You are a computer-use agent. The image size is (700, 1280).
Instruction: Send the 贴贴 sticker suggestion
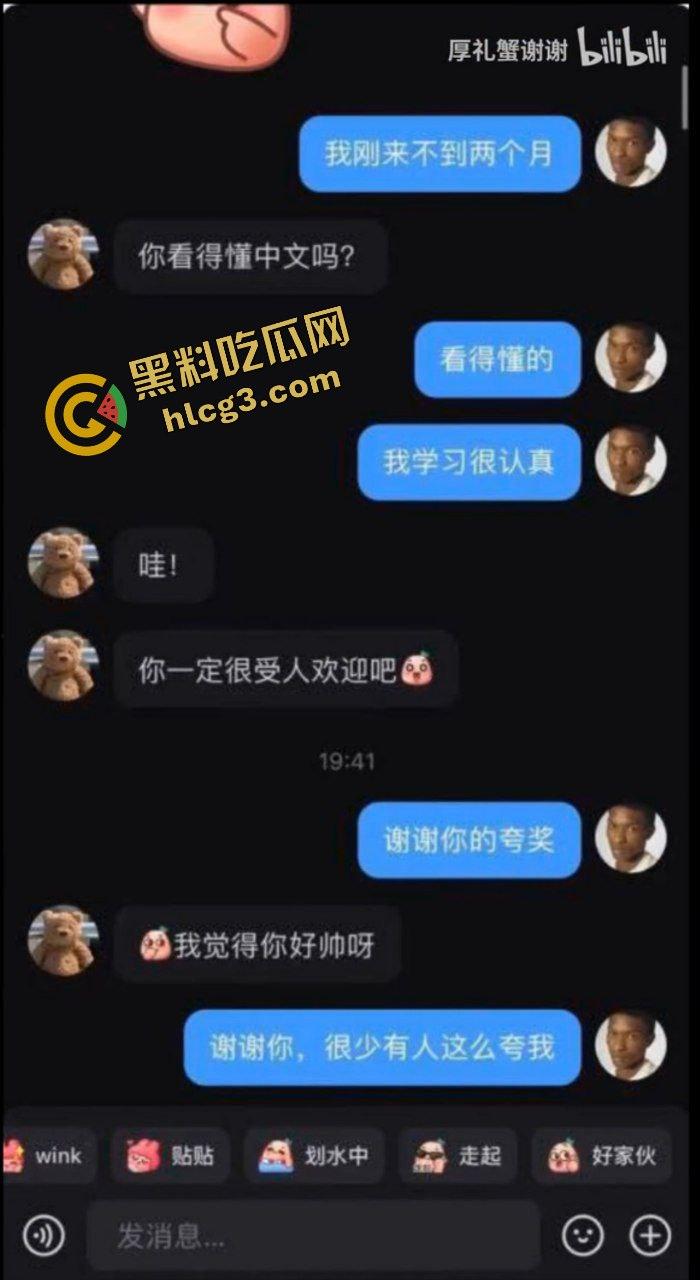coord(170,1156)
